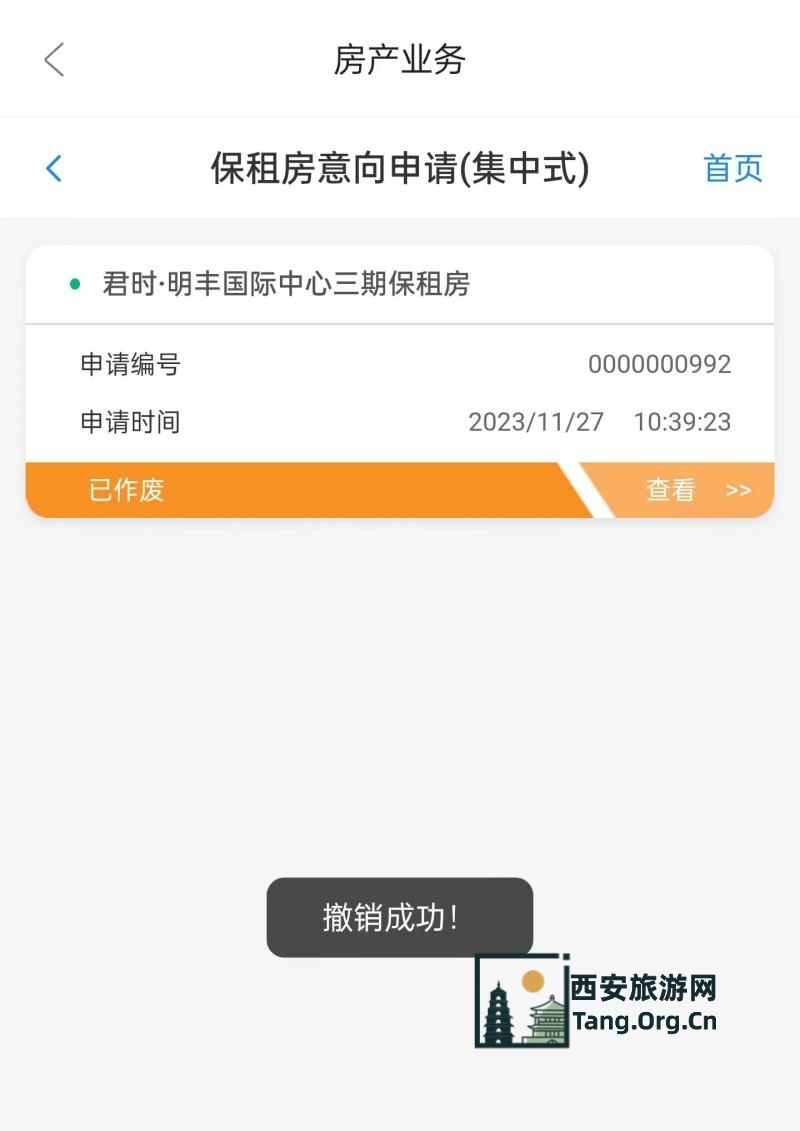Screen dimensions: 800x1131
Task: Tap the gray back arrow beside 房产业务
Action: point(54,60)
